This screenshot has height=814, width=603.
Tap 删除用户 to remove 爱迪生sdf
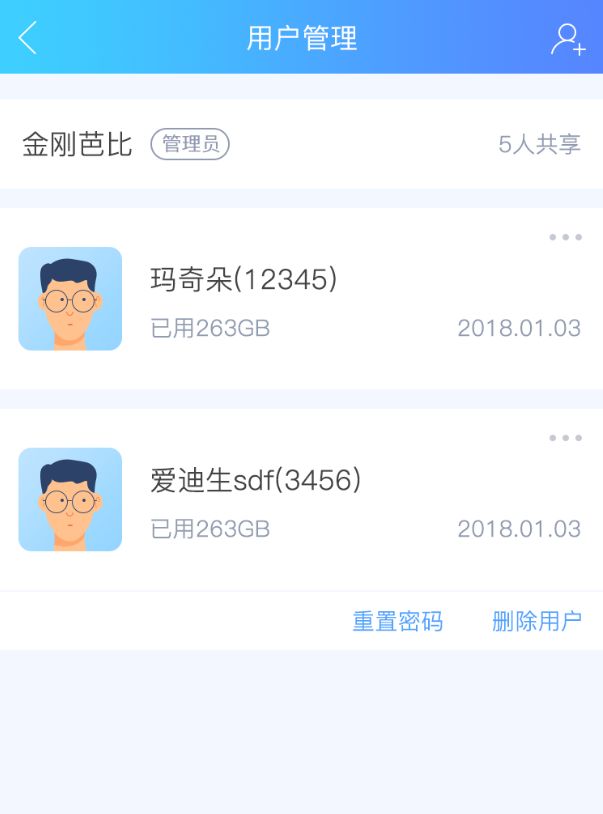click(x=537, y=621)
